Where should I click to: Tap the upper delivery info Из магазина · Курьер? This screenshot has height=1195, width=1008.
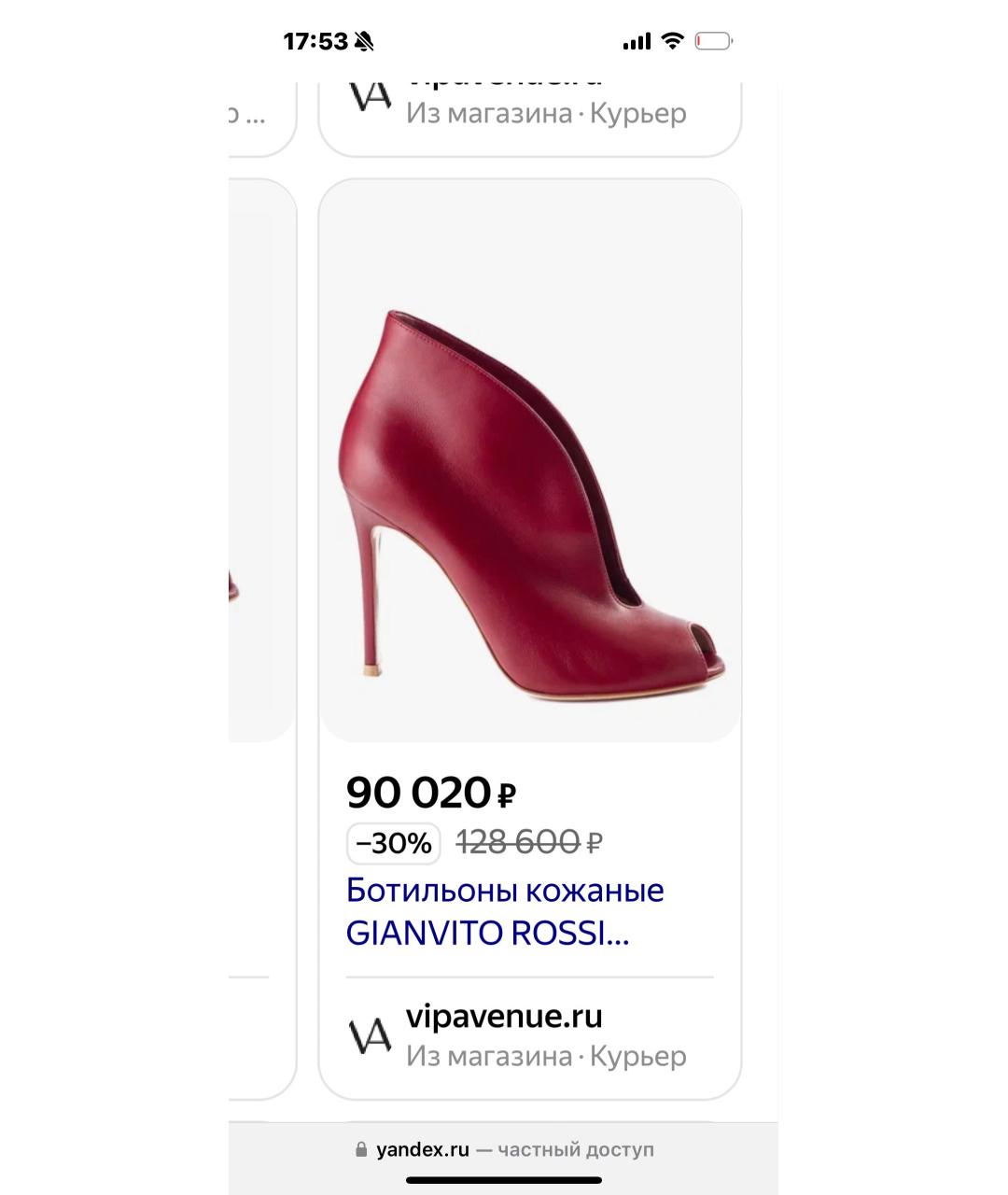tap(547, 112)
